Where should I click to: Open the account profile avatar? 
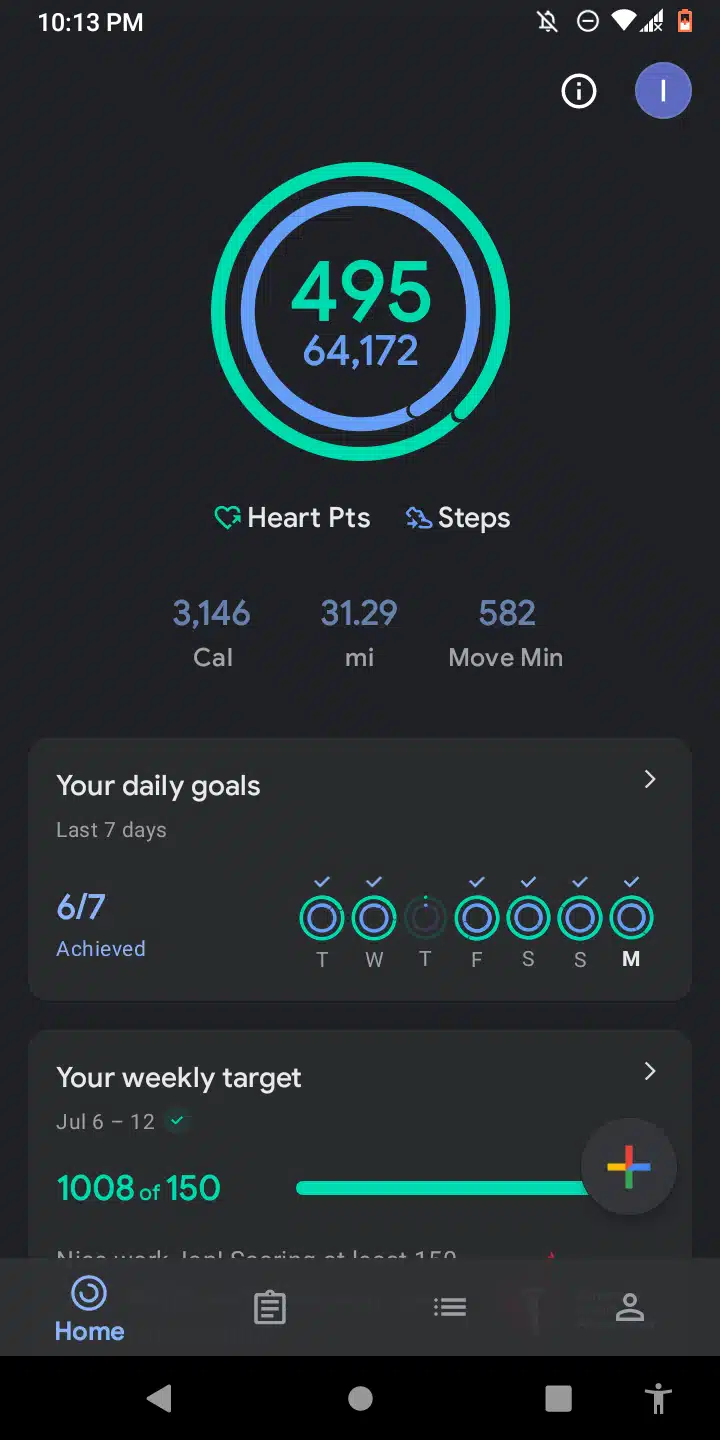(x=663, y=92)
